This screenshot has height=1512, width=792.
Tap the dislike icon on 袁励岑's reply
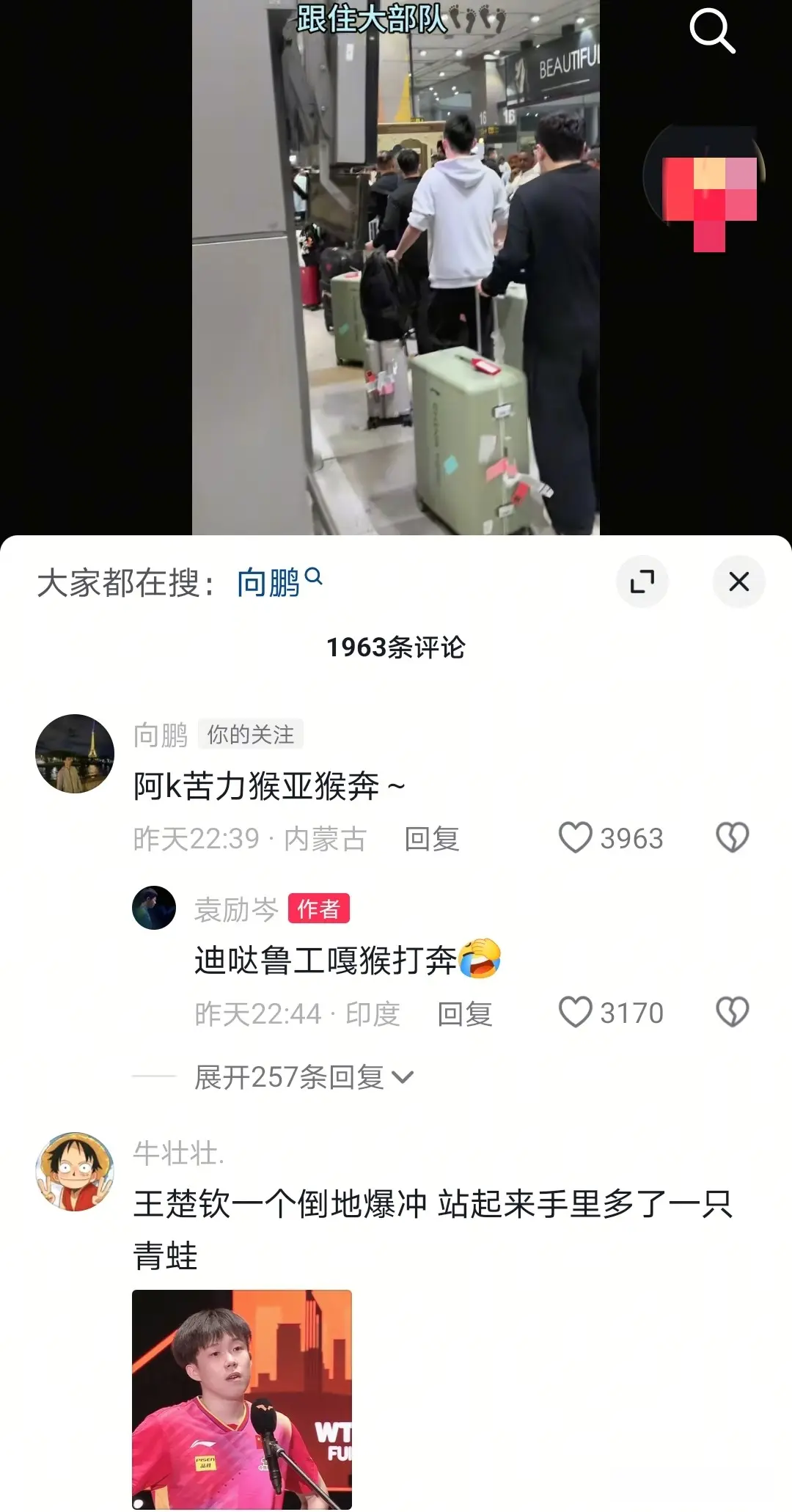731,1012
